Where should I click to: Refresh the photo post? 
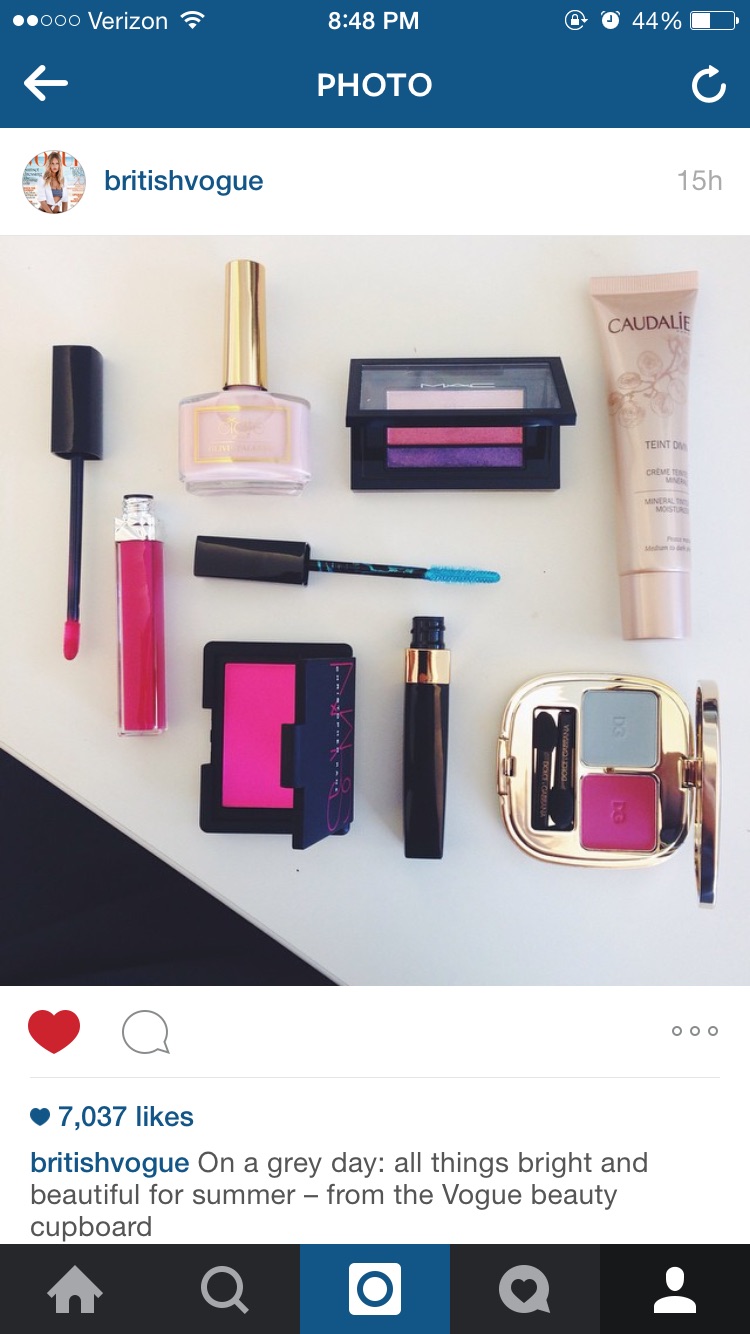click(x=708, y=86)
